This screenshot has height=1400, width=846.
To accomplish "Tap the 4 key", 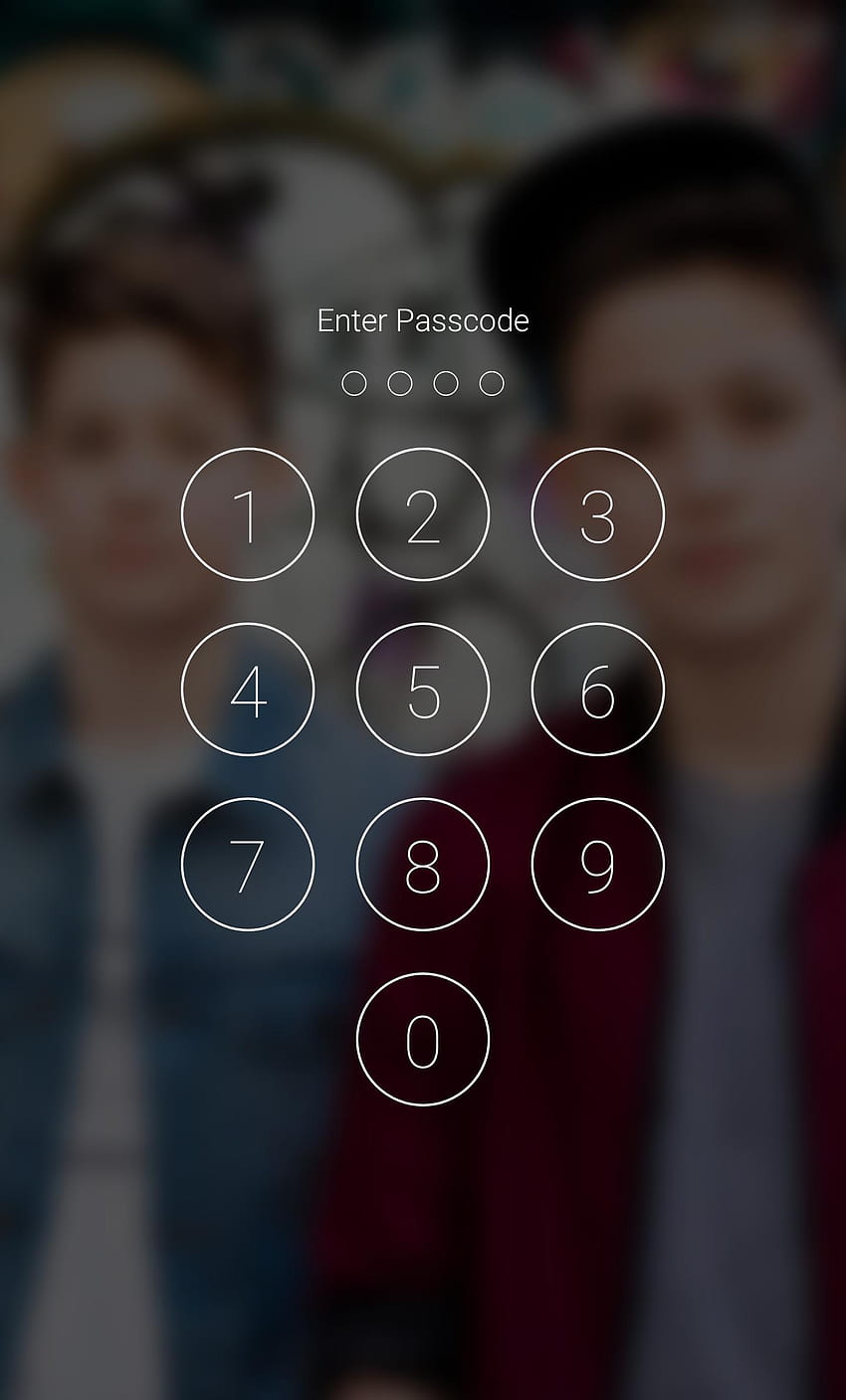I will [248, 690].
